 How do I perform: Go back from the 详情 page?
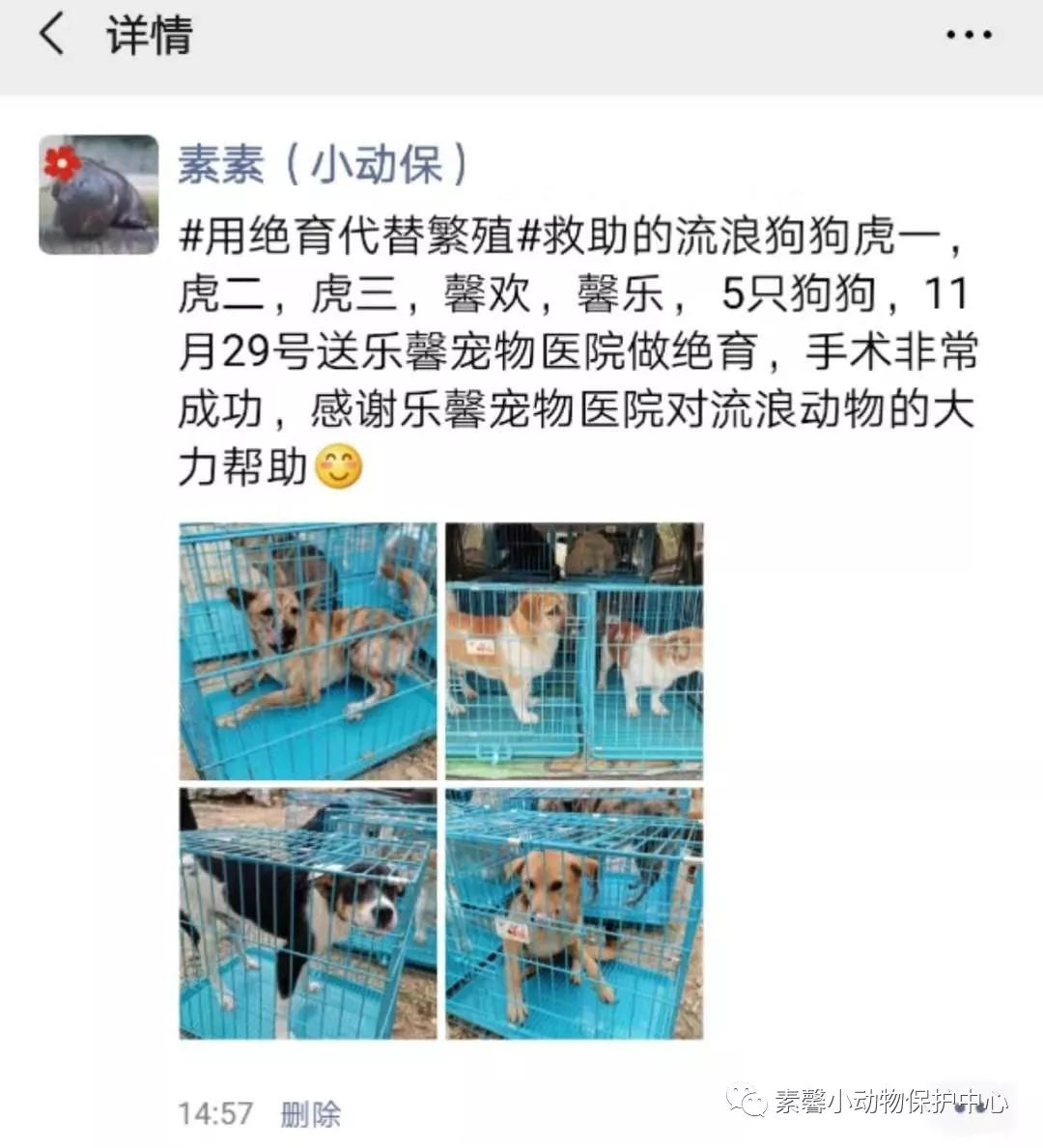[52, 36]
